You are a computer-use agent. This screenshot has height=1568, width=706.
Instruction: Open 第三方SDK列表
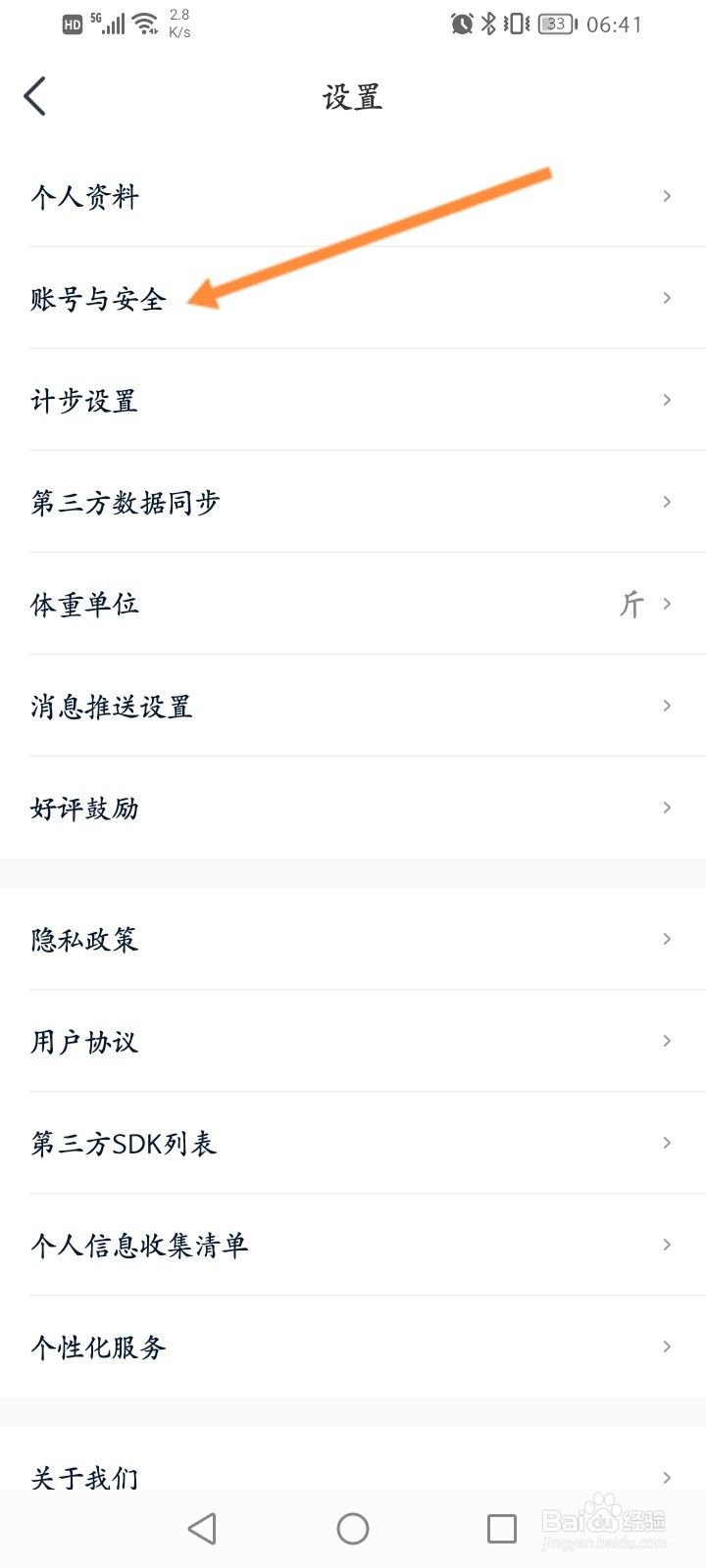tap(353, 1143)
